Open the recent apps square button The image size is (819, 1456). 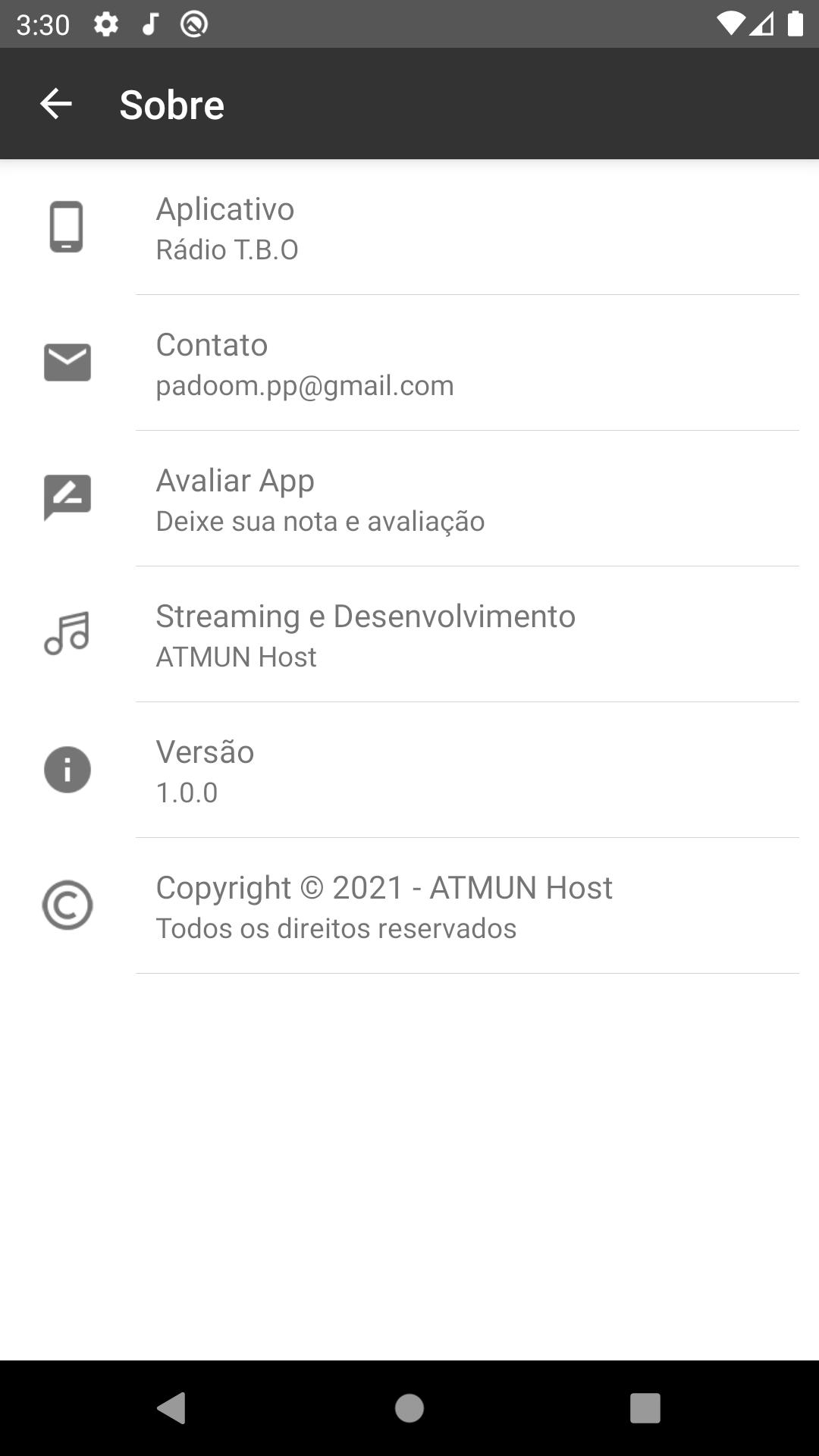(x=645, y=1408)
